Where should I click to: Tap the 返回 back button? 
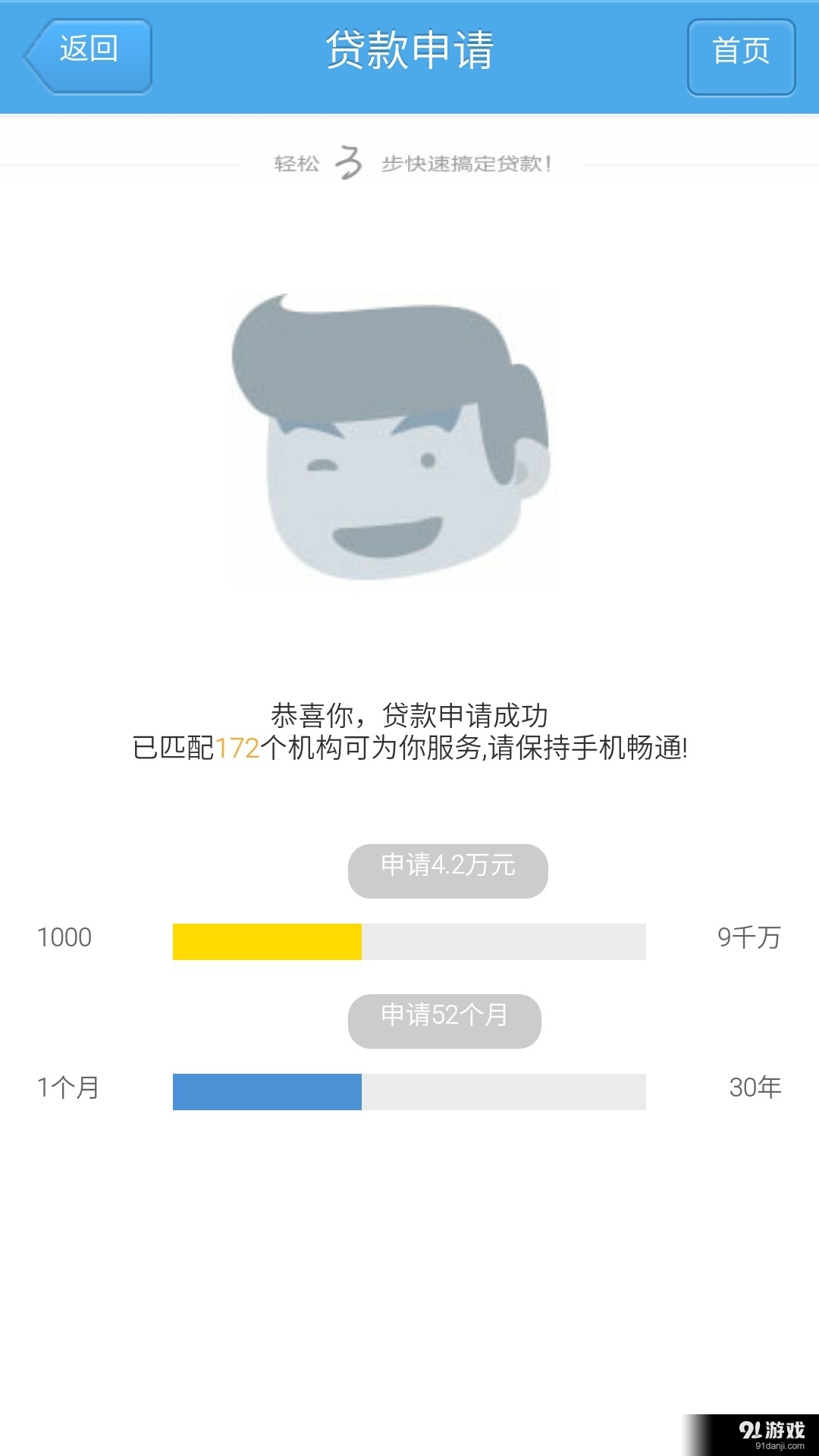pos(88,57)
